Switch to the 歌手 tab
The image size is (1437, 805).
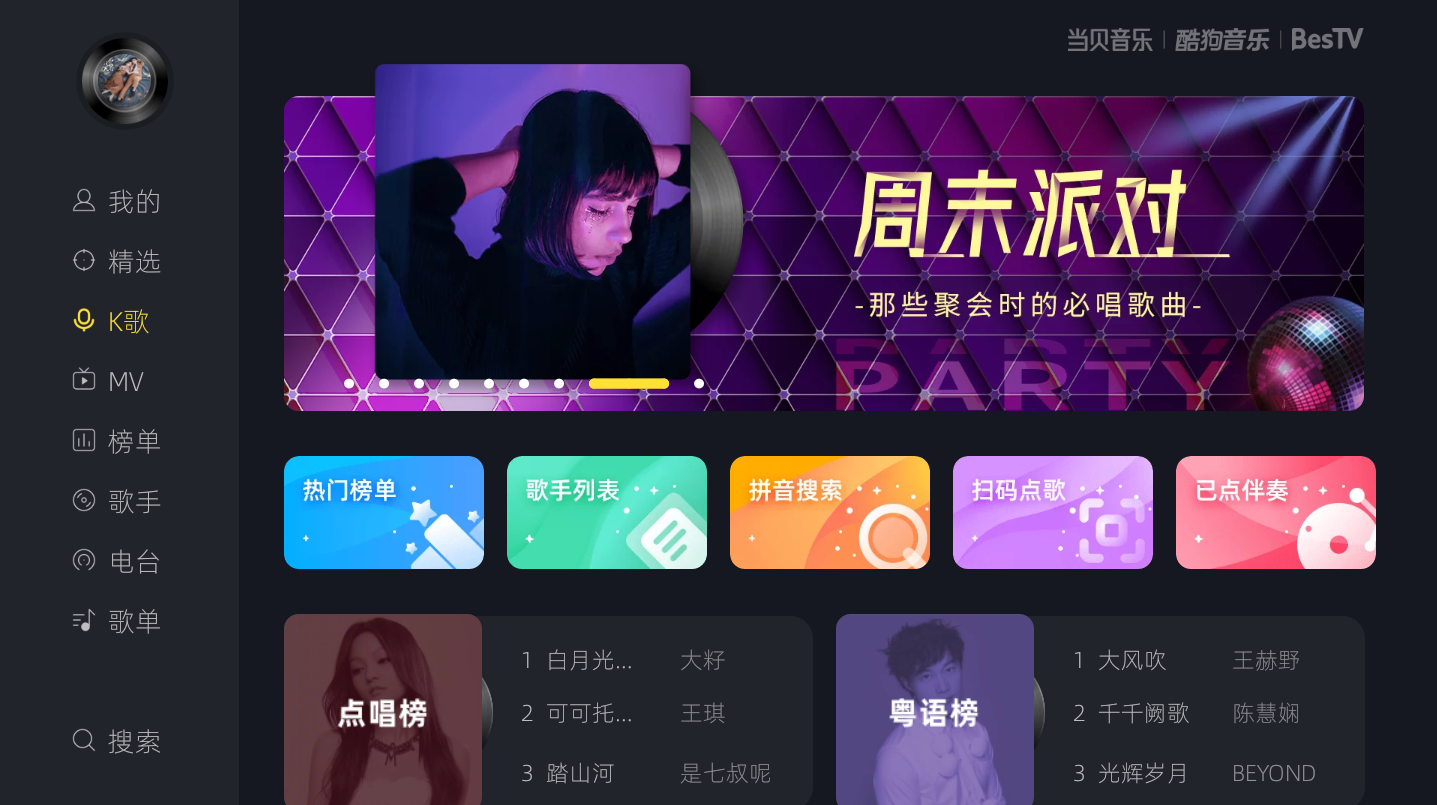[x=117, y=501]
